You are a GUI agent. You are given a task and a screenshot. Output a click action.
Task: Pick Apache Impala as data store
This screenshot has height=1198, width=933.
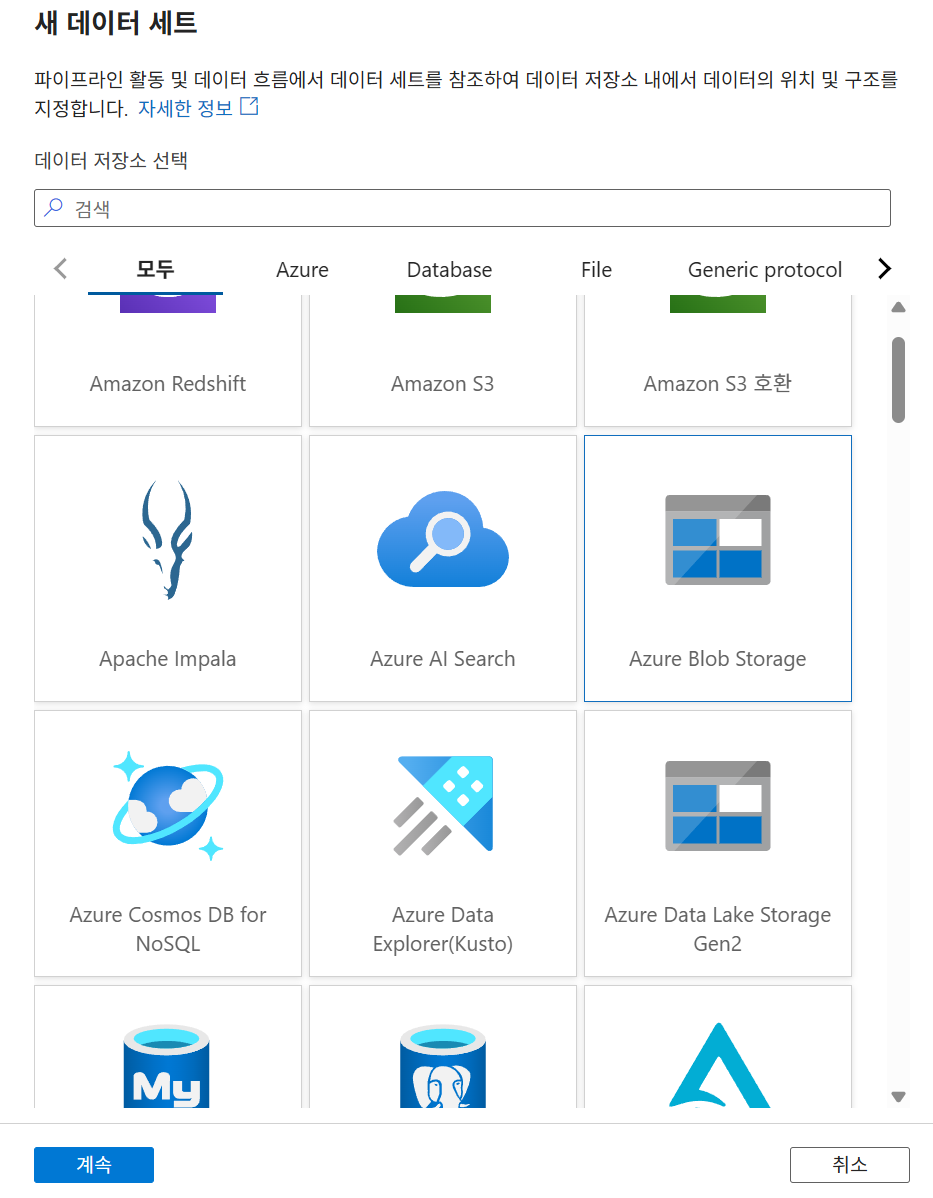pyautogui.click(x=168, y=568)
